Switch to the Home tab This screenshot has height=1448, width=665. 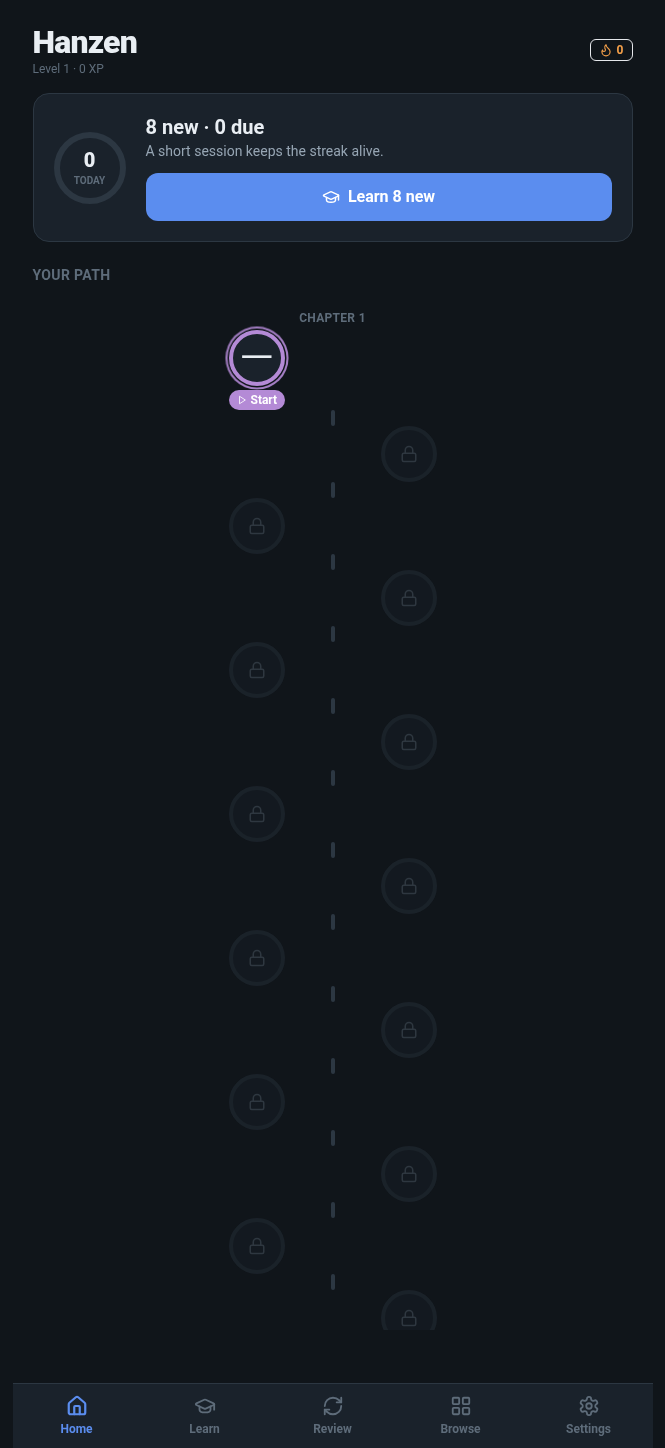click(76, 1415)
